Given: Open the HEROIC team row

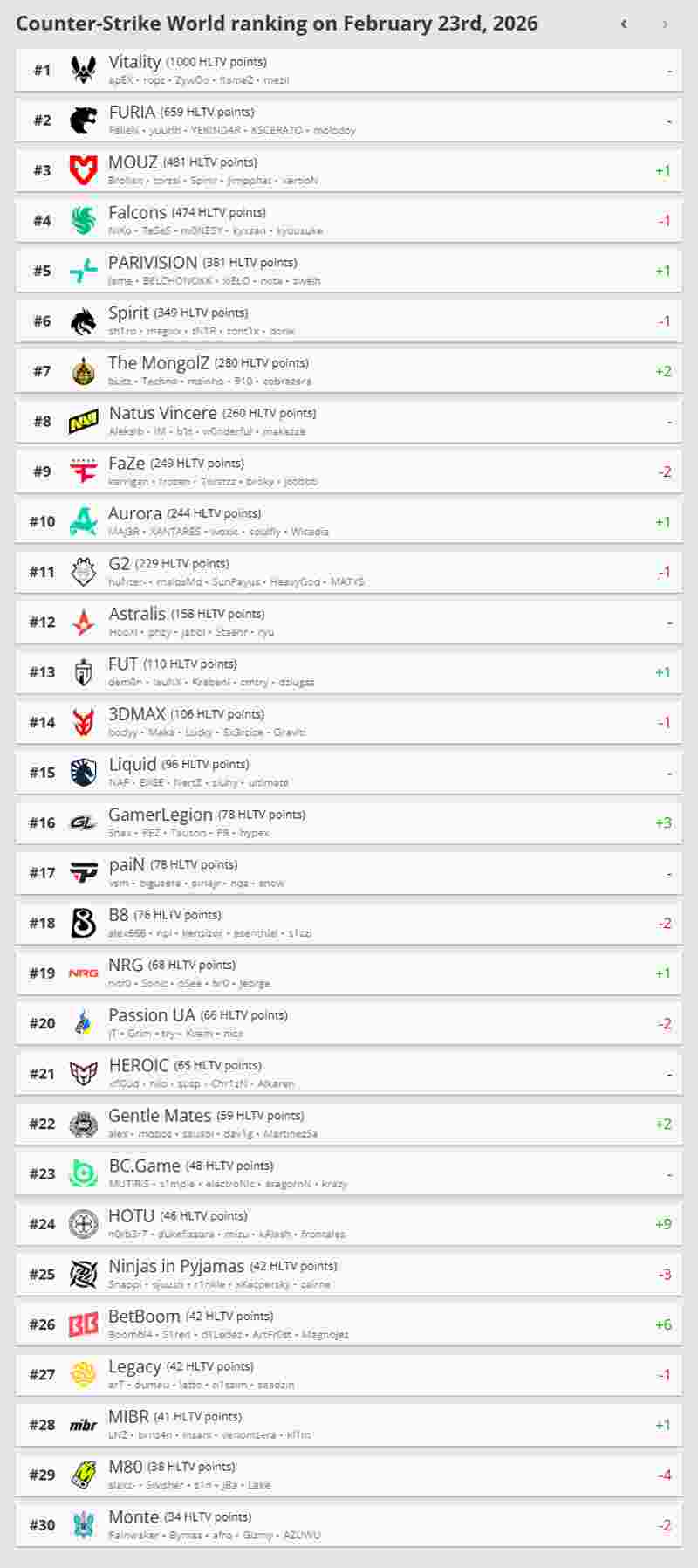Looking at the screenshot, I should (349, 1074).
